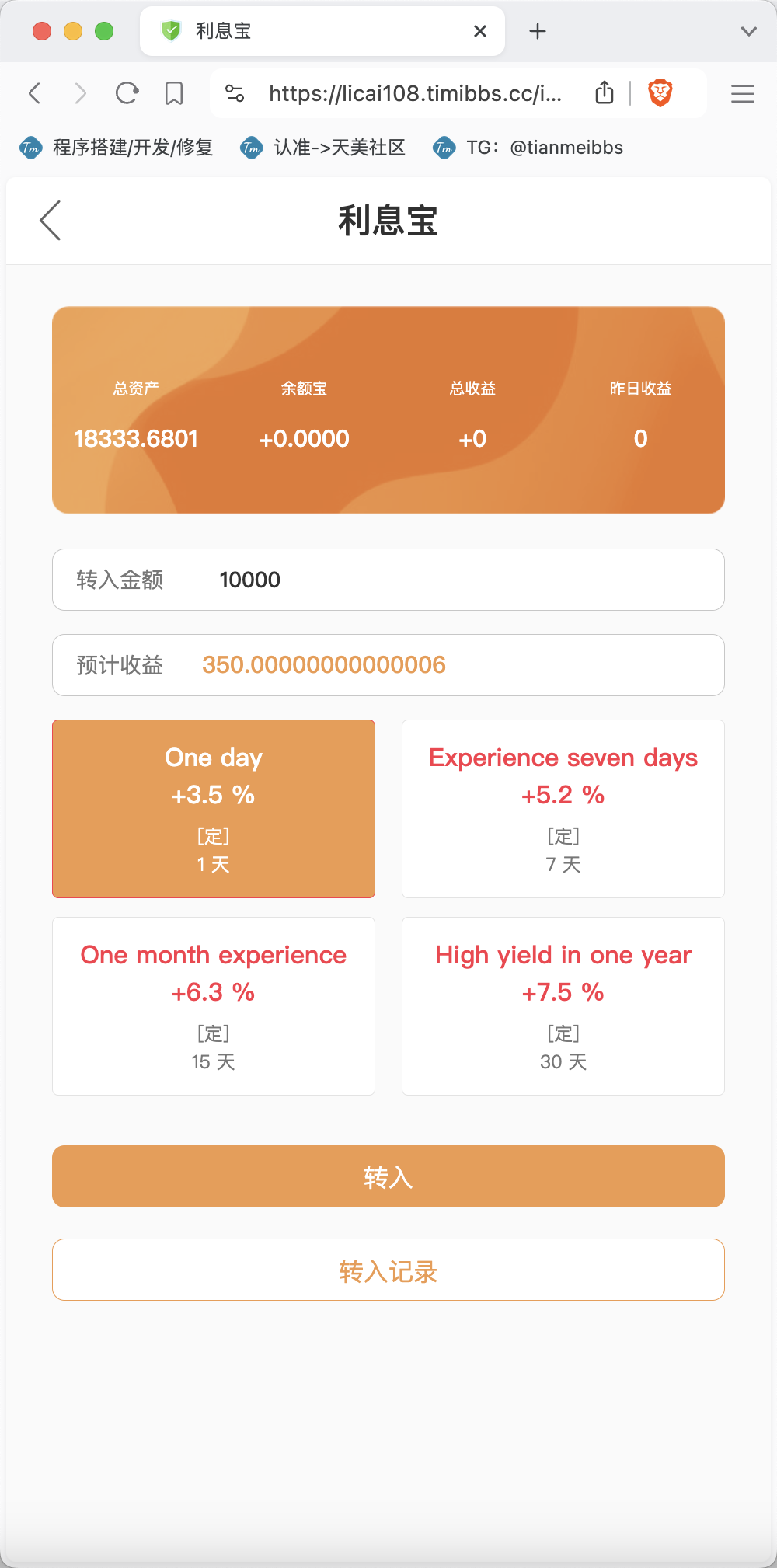777x1568 pixels.
Task: Select High yield in one year plan
Action: 563,1006
